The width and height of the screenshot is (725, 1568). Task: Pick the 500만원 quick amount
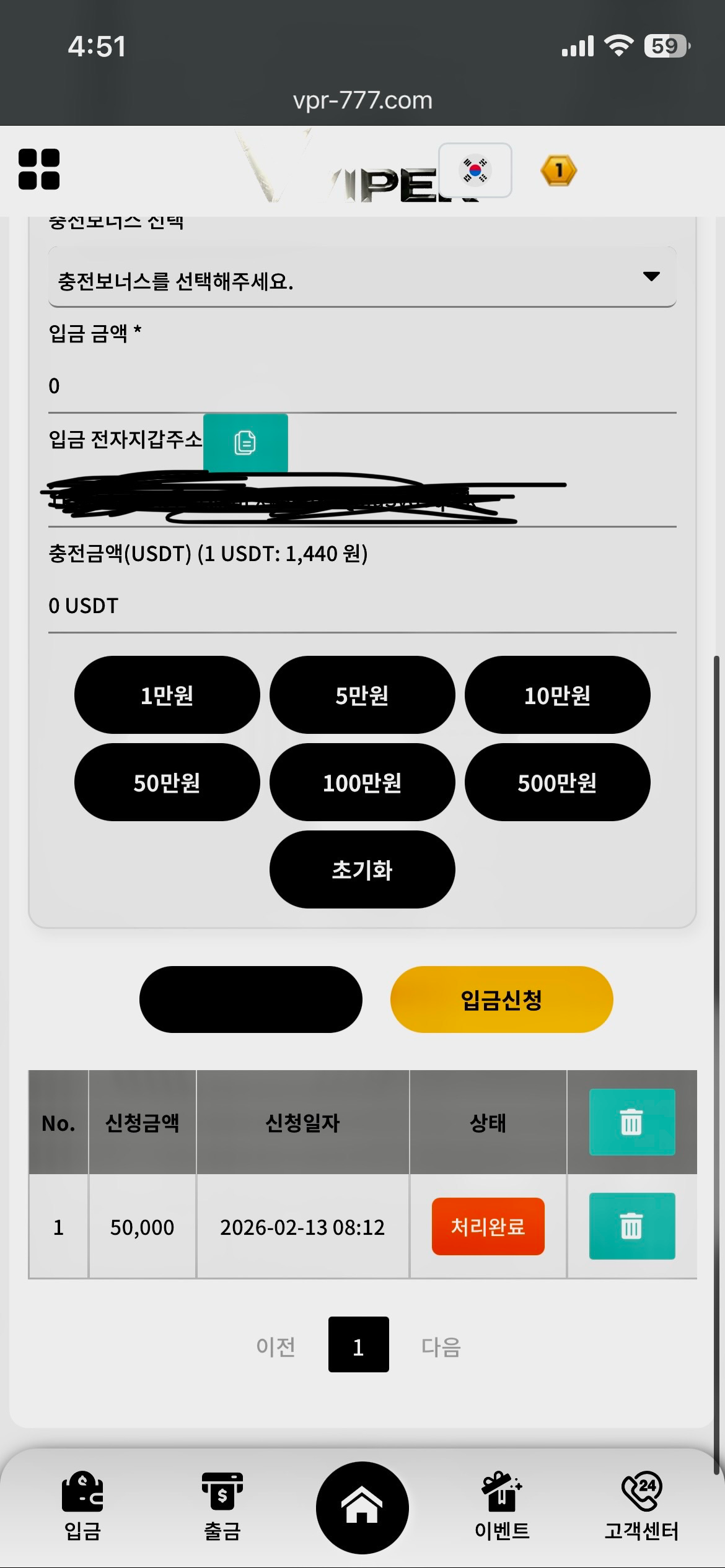pyautogui.click(x=557, y=783)
